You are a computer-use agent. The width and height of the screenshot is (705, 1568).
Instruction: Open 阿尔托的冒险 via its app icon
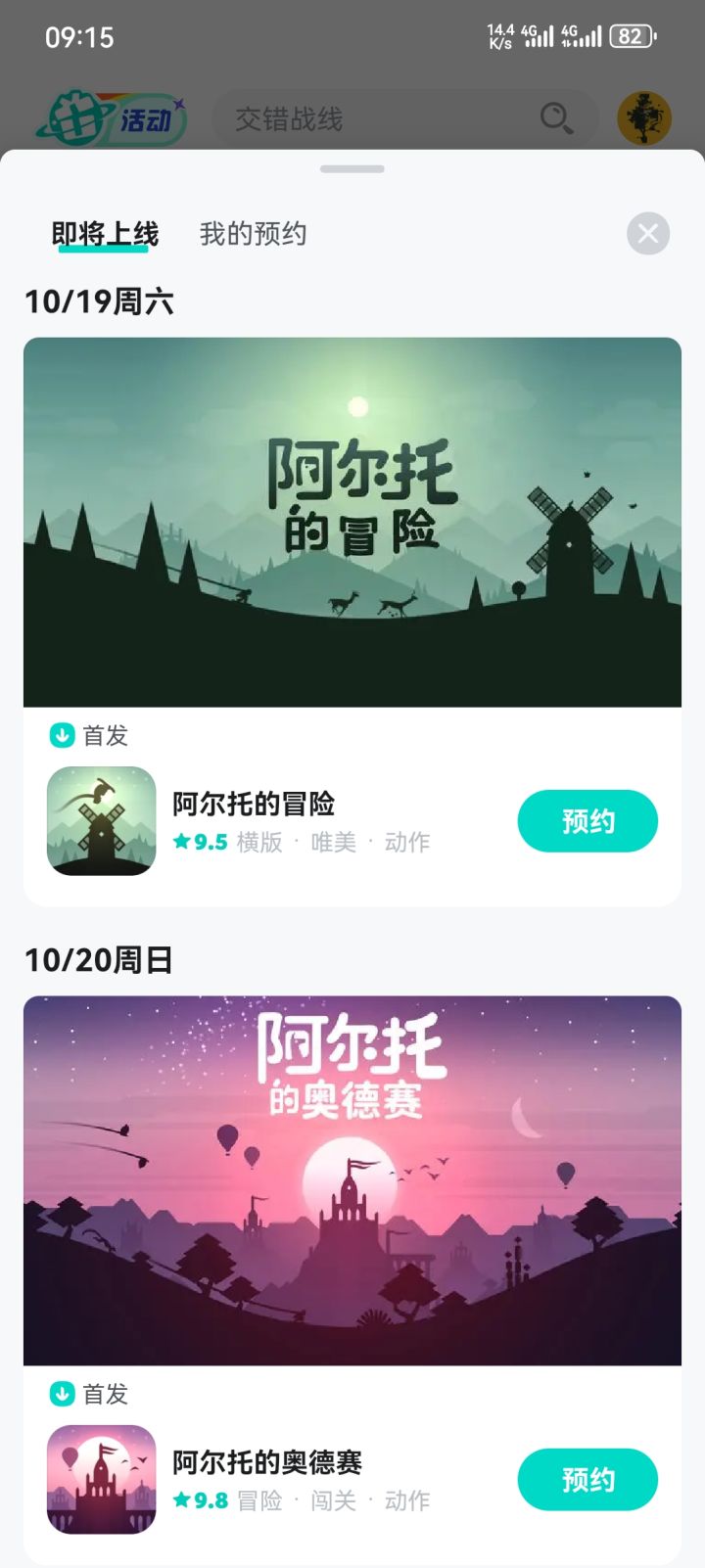click(x=101, y=821)
